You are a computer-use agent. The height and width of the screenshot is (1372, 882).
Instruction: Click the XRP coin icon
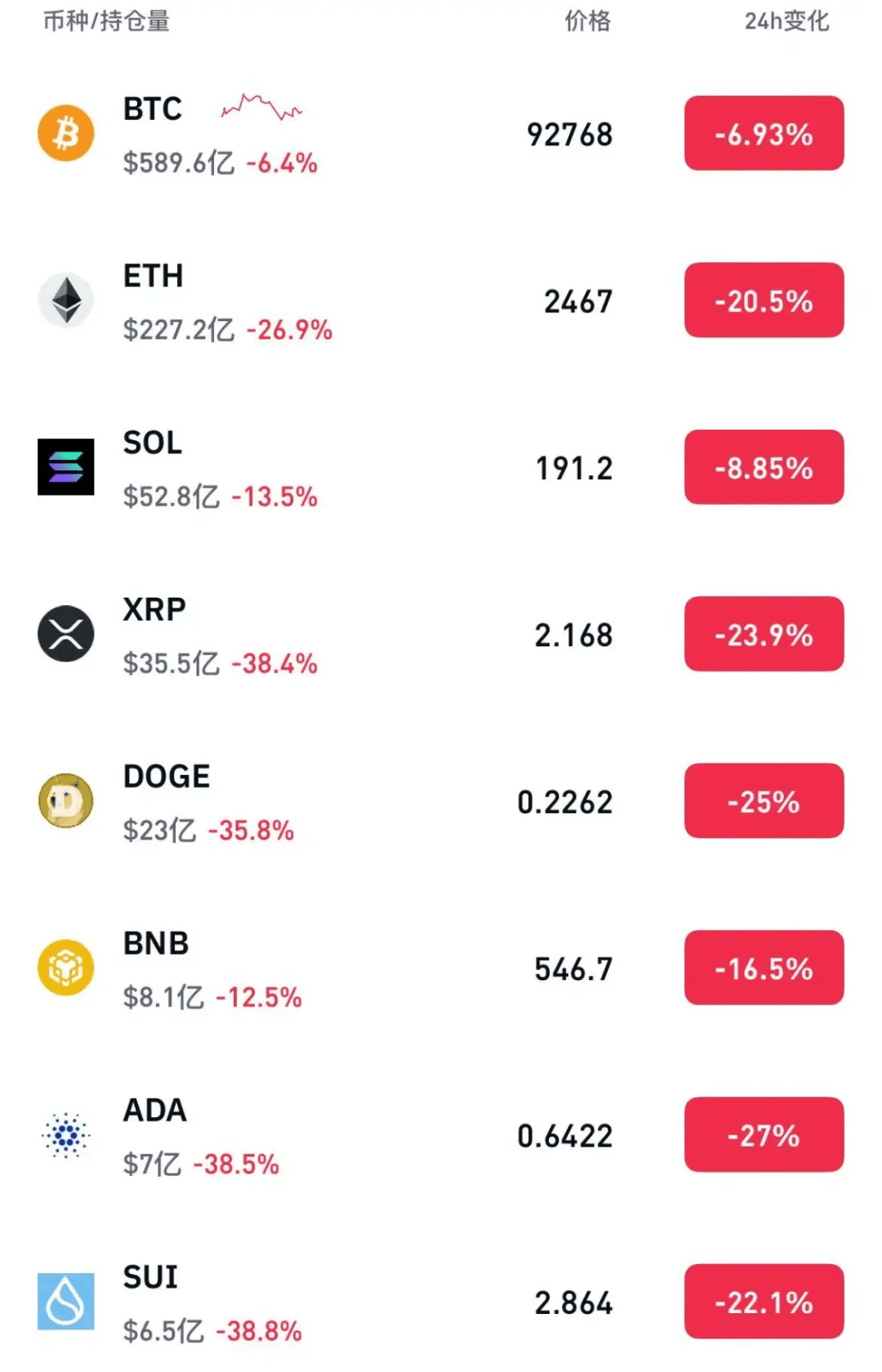(x=65, y=634)
